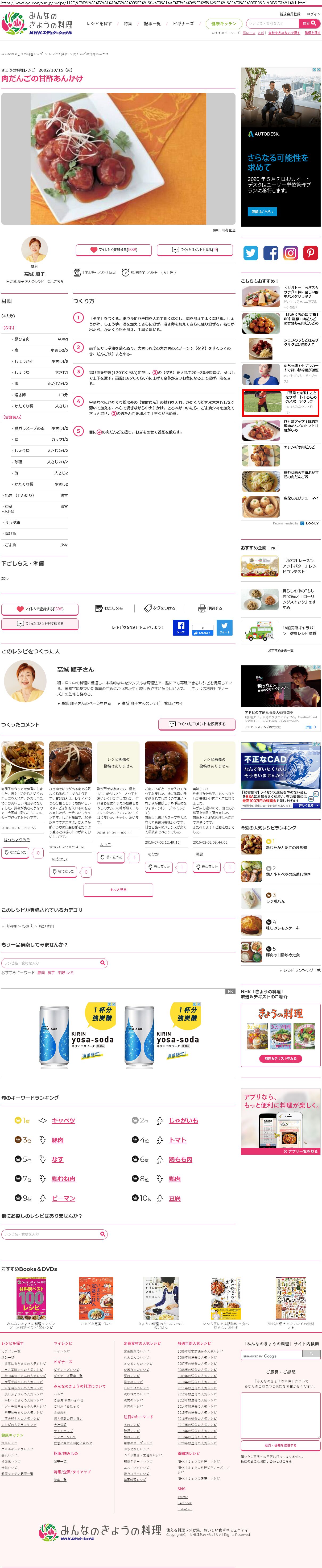Load more comments with もっと見る

pos(118,889)
